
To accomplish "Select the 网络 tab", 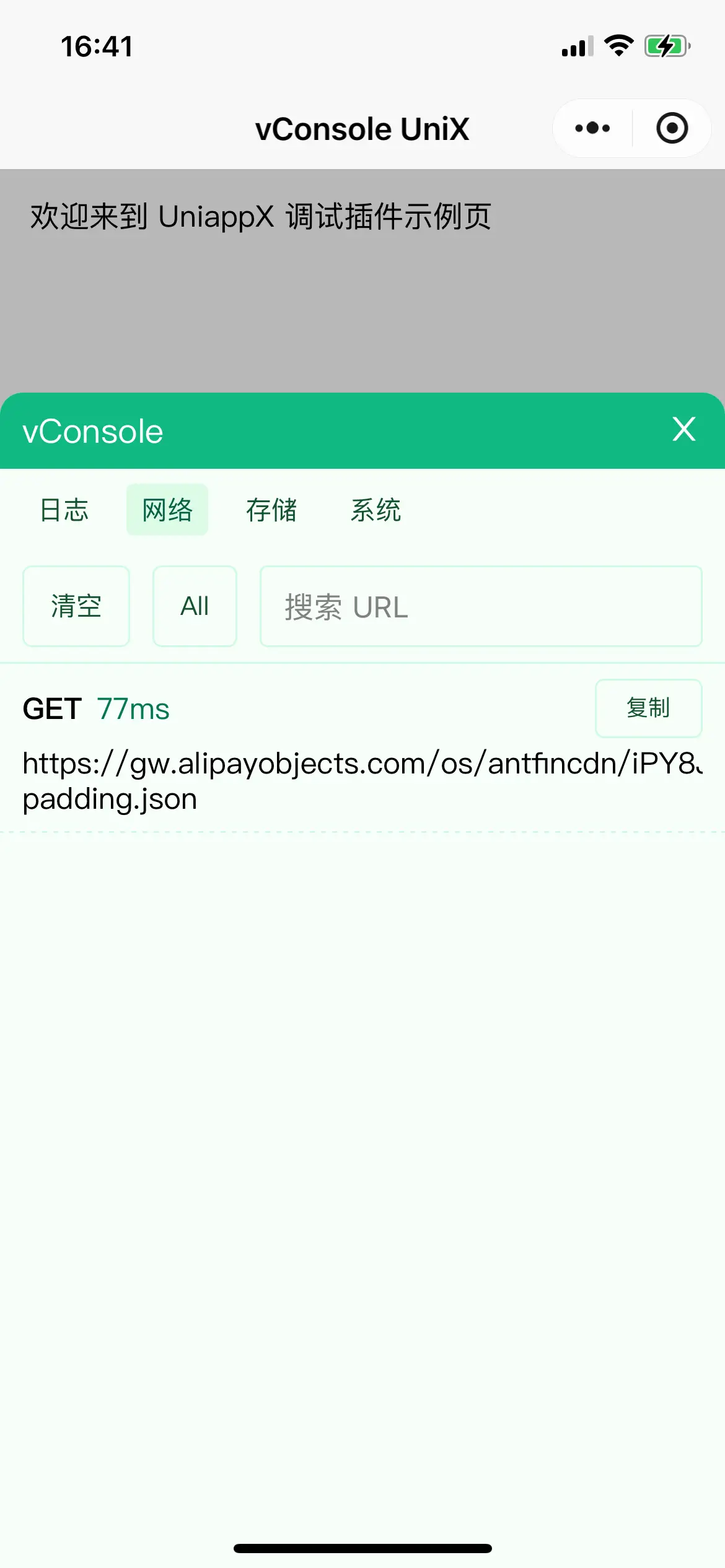I will (167, 510).
